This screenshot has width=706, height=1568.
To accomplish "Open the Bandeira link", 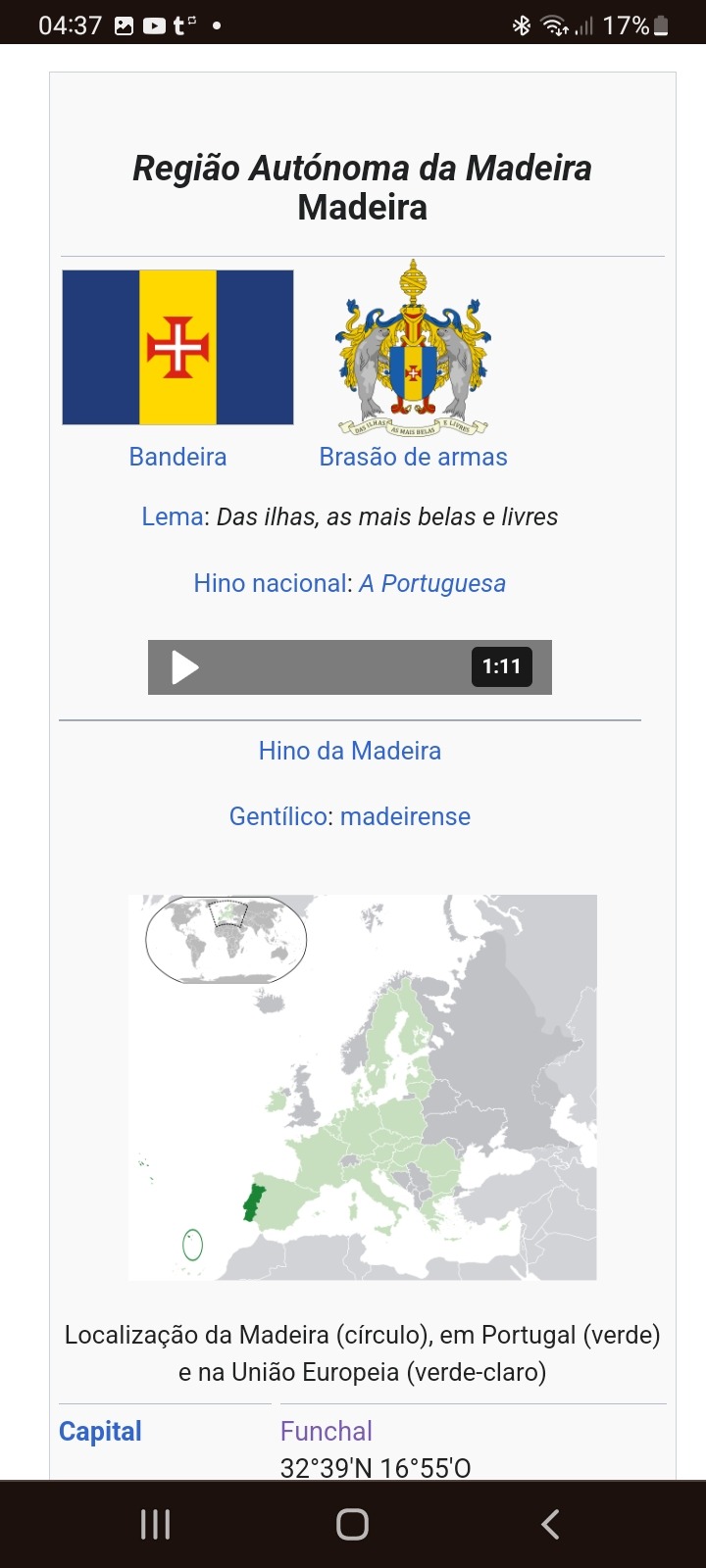I will [x=177, y=457].
